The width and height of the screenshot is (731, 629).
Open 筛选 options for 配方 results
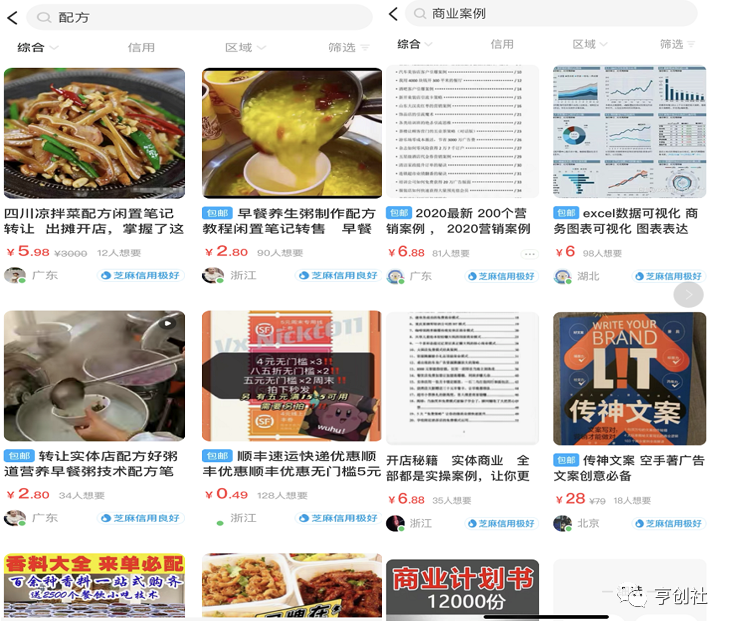(347, 47)
